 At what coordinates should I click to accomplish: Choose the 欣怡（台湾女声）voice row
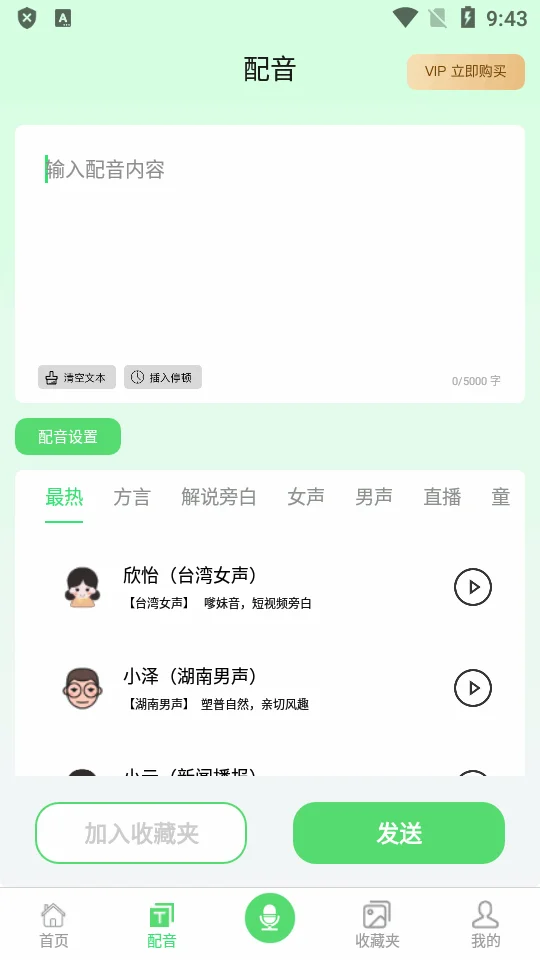(x=269, y=588)
